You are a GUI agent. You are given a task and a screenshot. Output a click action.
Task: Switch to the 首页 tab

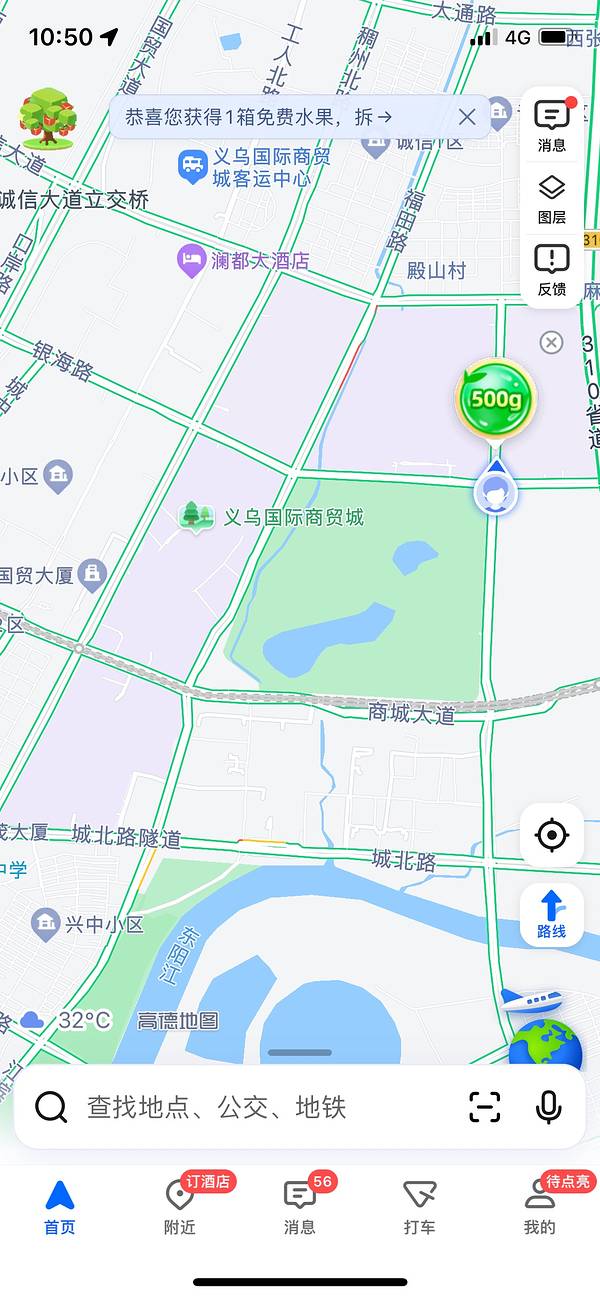(x=60, y=1207)
